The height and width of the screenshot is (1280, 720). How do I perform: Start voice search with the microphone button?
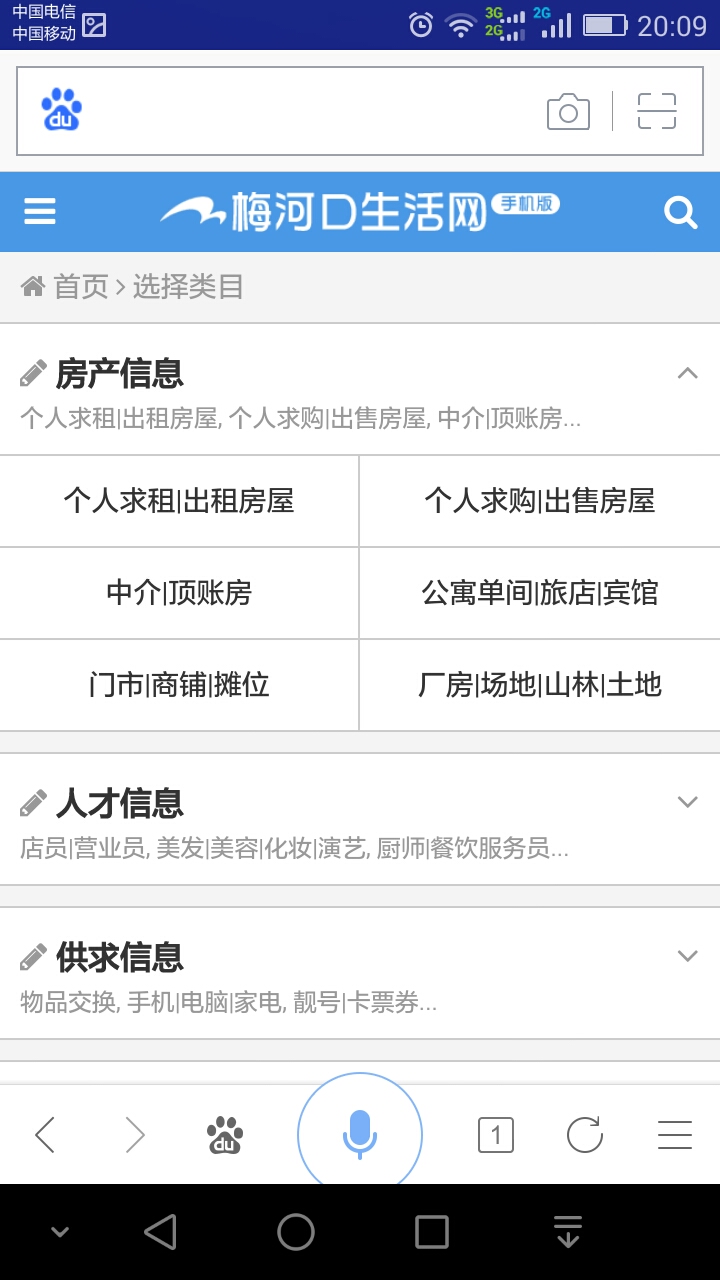coord(360,1135)
